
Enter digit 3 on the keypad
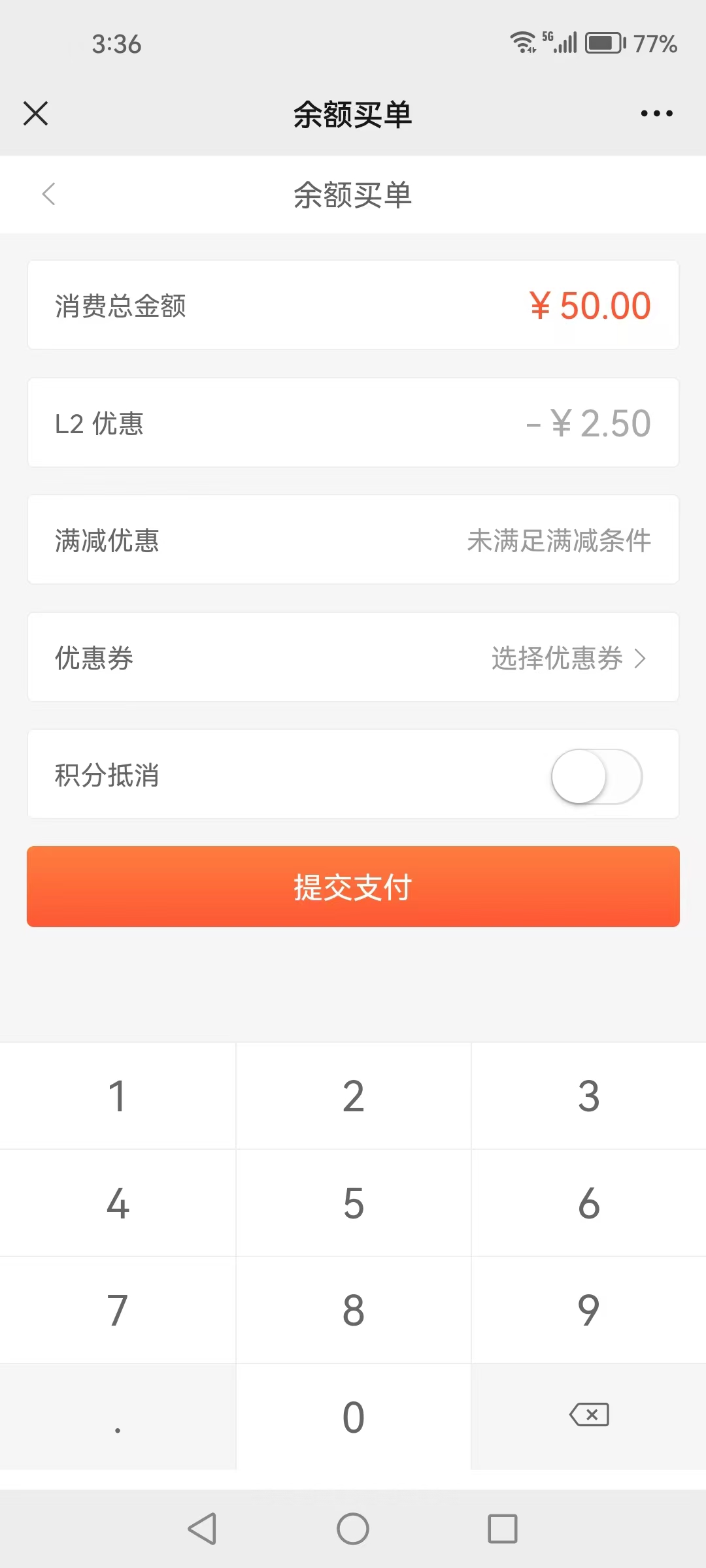pos(588,1096)
